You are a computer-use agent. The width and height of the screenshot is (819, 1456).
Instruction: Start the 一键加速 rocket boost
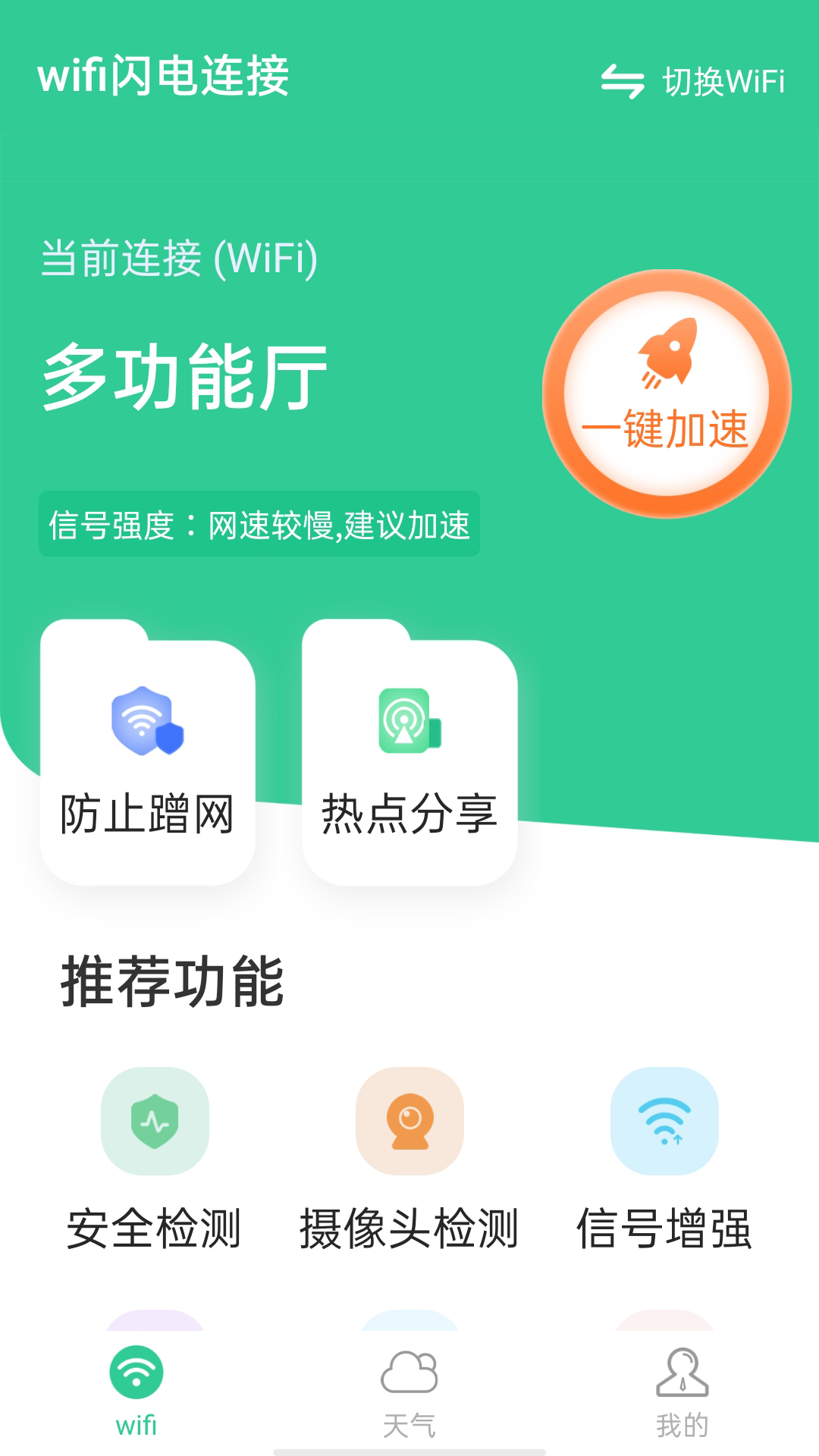tap(666, 394)
